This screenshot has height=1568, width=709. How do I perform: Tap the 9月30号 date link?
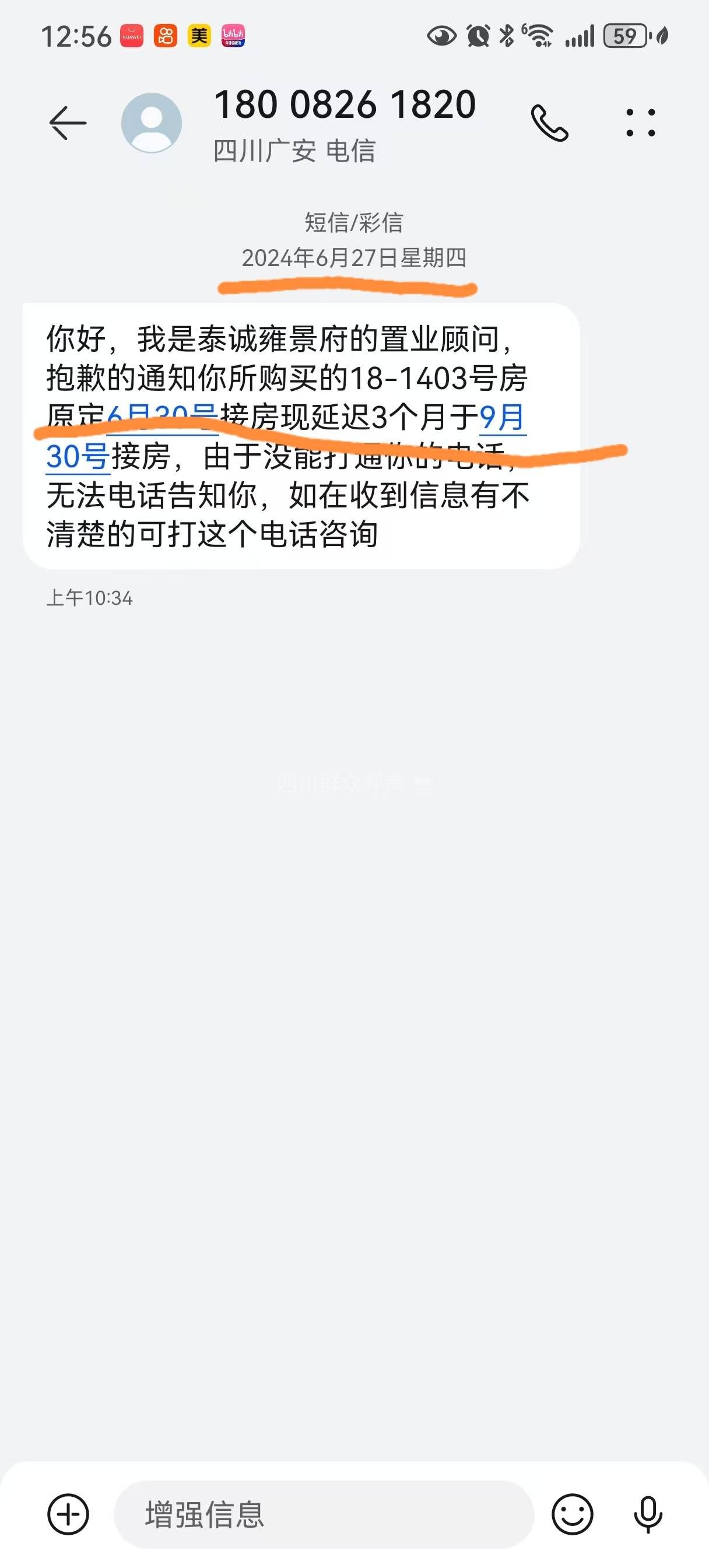501,418
